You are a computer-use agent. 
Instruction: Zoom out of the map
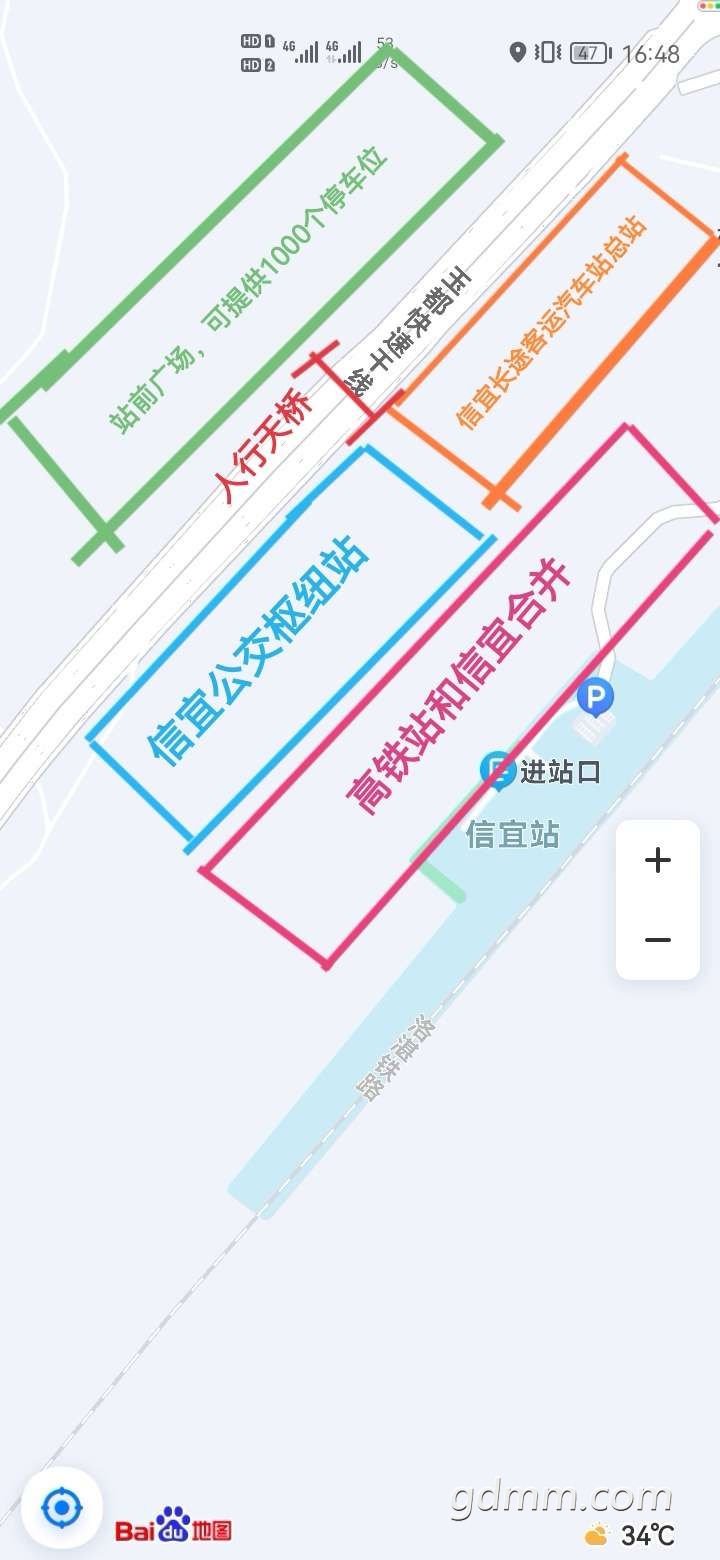point(657,940)
